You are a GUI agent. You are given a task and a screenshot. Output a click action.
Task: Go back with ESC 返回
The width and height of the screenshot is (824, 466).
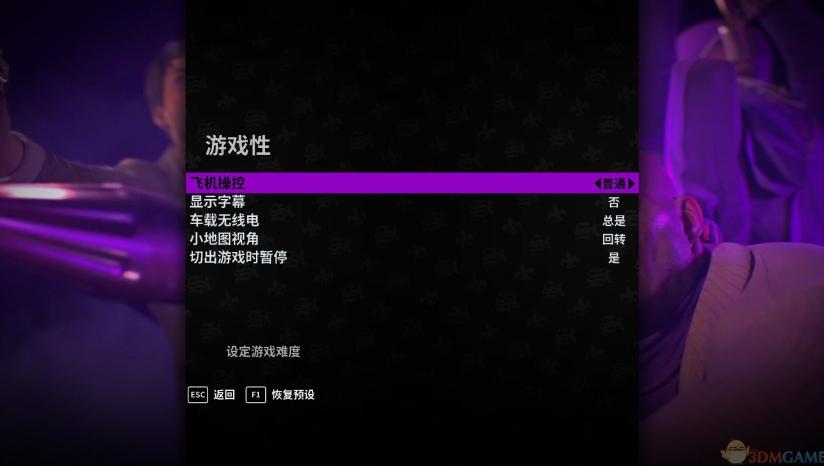(211, 395)
